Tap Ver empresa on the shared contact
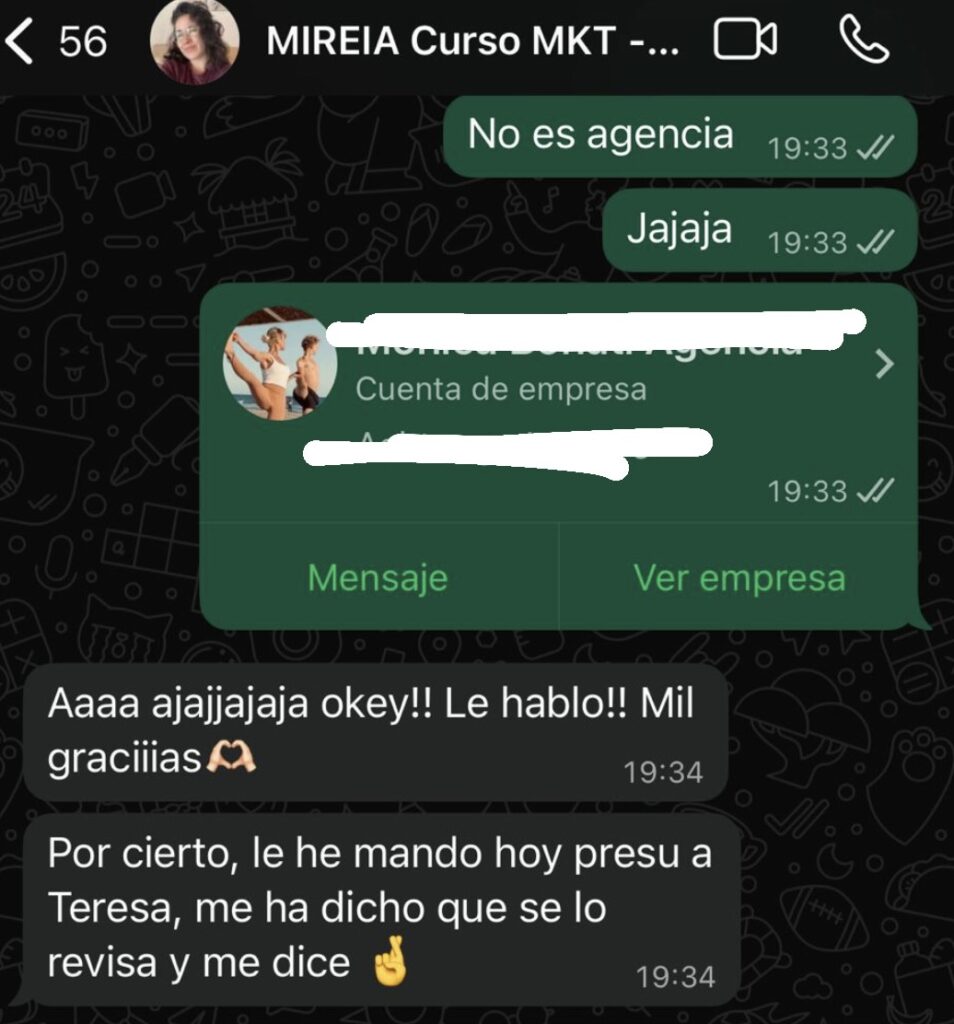 pyautogui.click(x=739, y=578)
